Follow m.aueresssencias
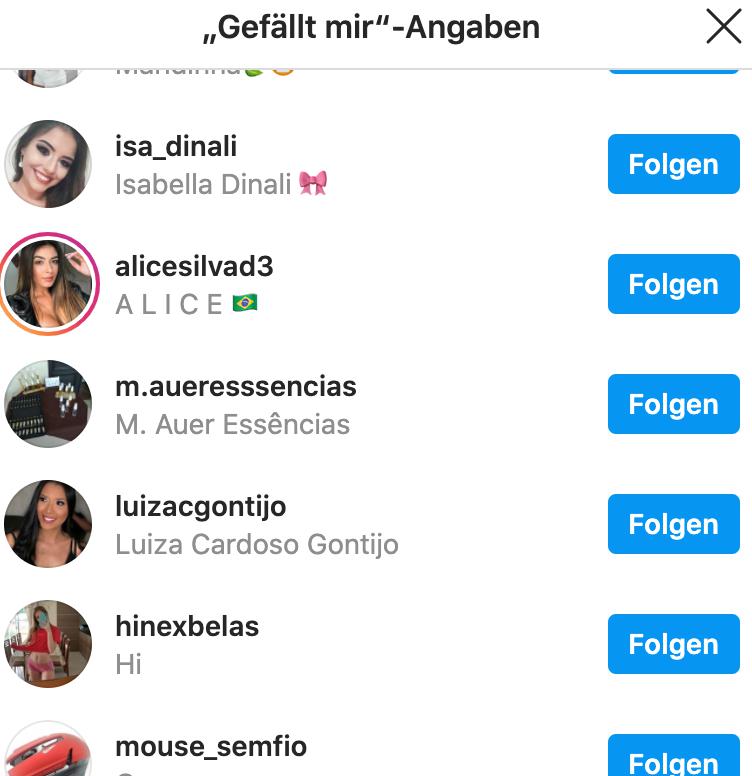The height and width of the screenshot is (776, 752). pos(673,404)
